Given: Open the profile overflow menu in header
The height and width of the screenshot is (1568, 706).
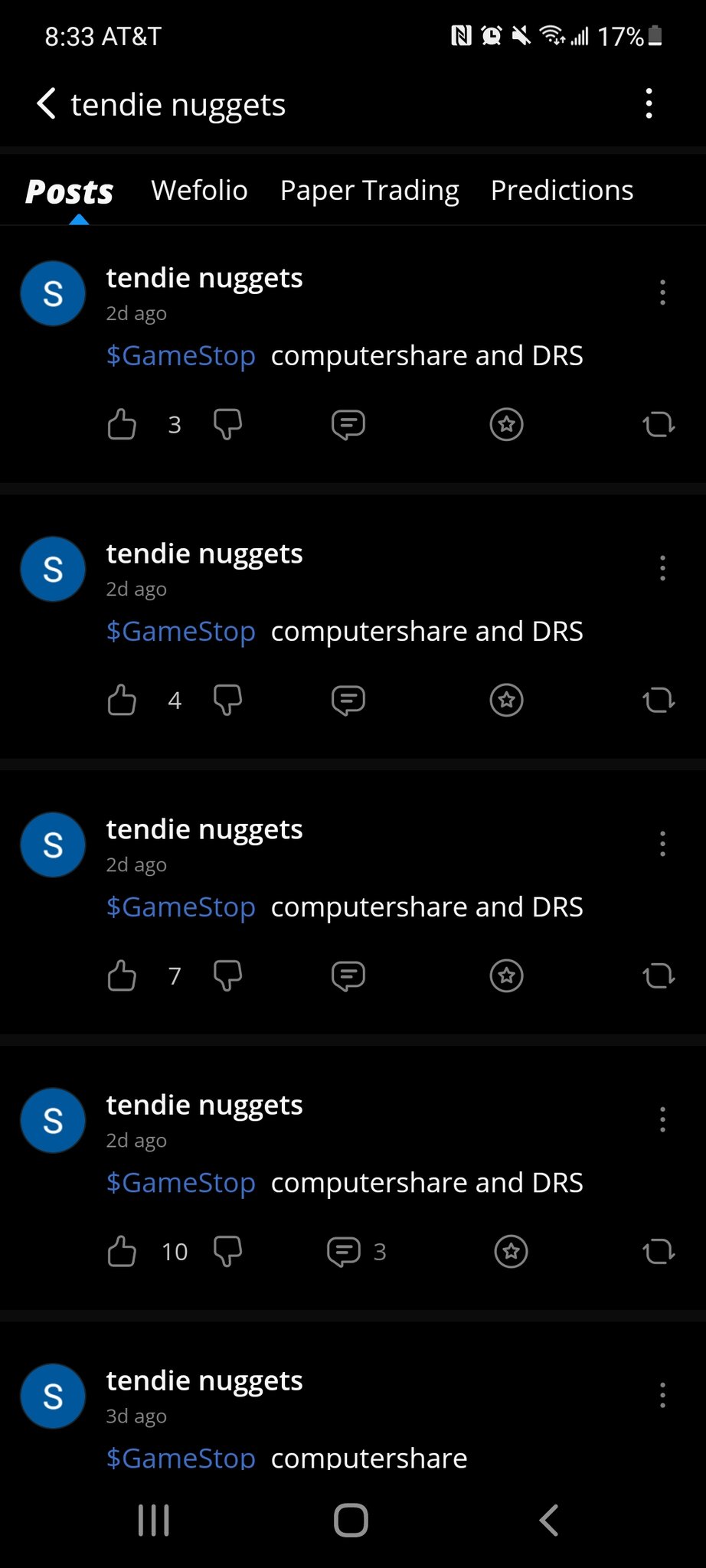Looking at the screenshot, I should point(649,103).
